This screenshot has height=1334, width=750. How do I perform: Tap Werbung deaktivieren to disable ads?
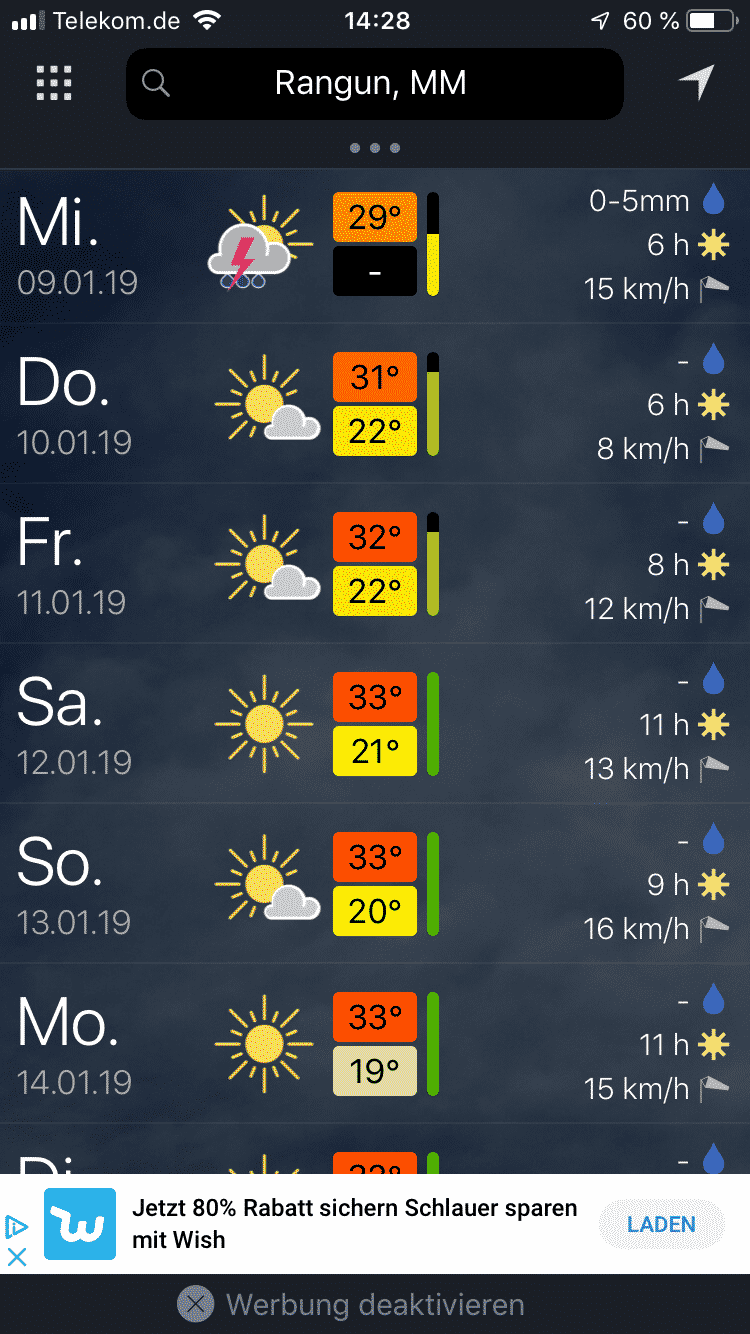tap(351, 1304)
